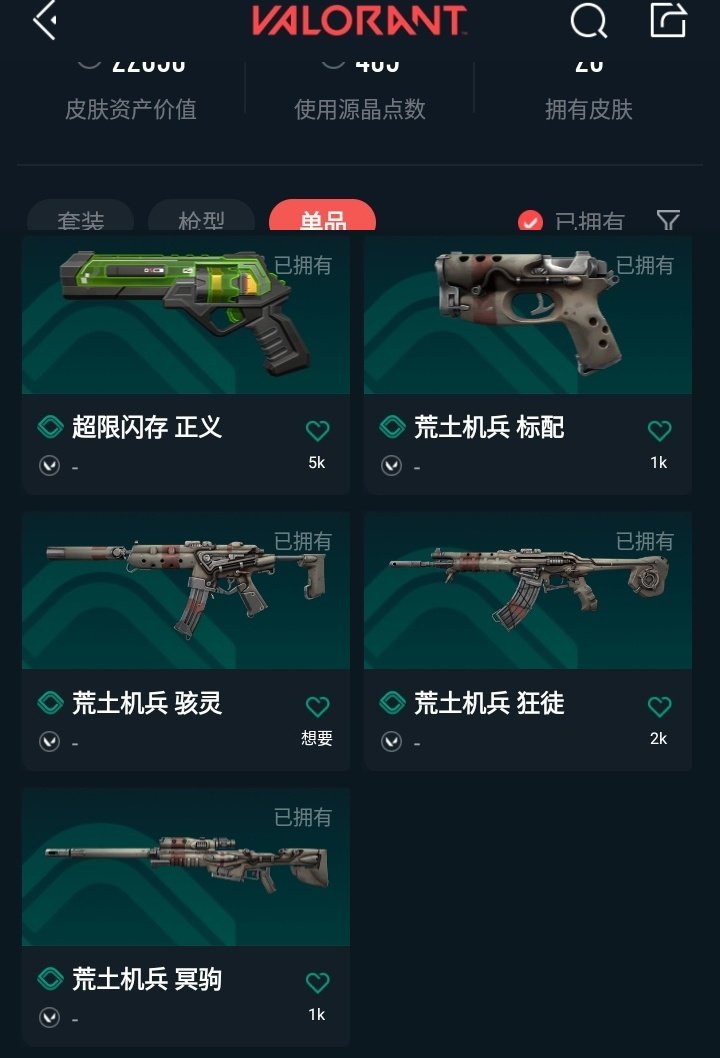Tap the green pistol skin thumbnail
Image resolution: width=720 pixels, height=1058 pixels.
tap(185, 315)
